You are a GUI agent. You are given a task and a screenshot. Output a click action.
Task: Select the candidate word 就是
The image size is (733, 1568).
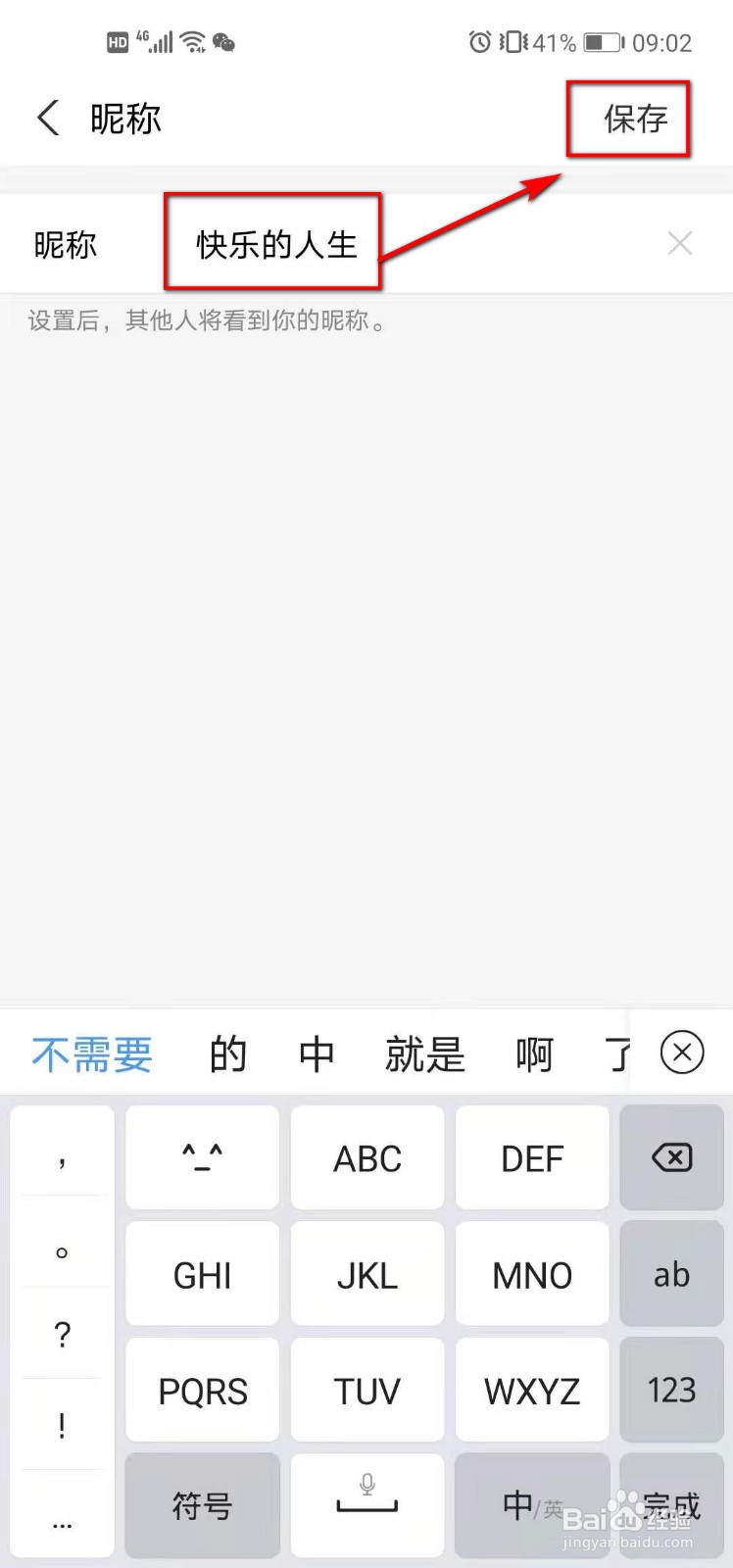(x=425, y=1053)
